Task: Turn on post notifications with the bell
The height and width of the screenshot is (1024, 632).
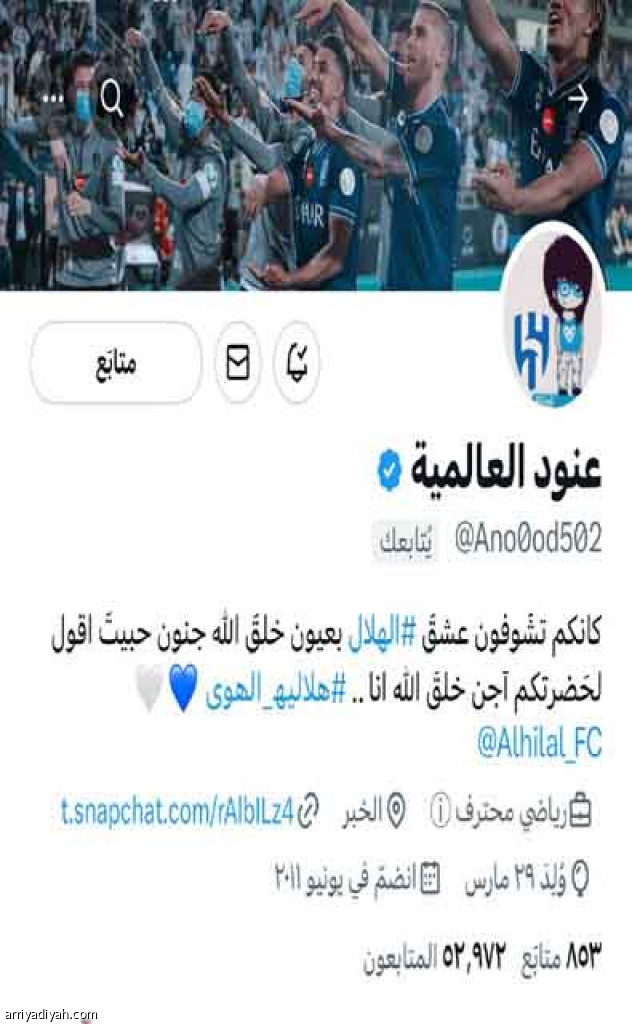Action: click(297, 363)
